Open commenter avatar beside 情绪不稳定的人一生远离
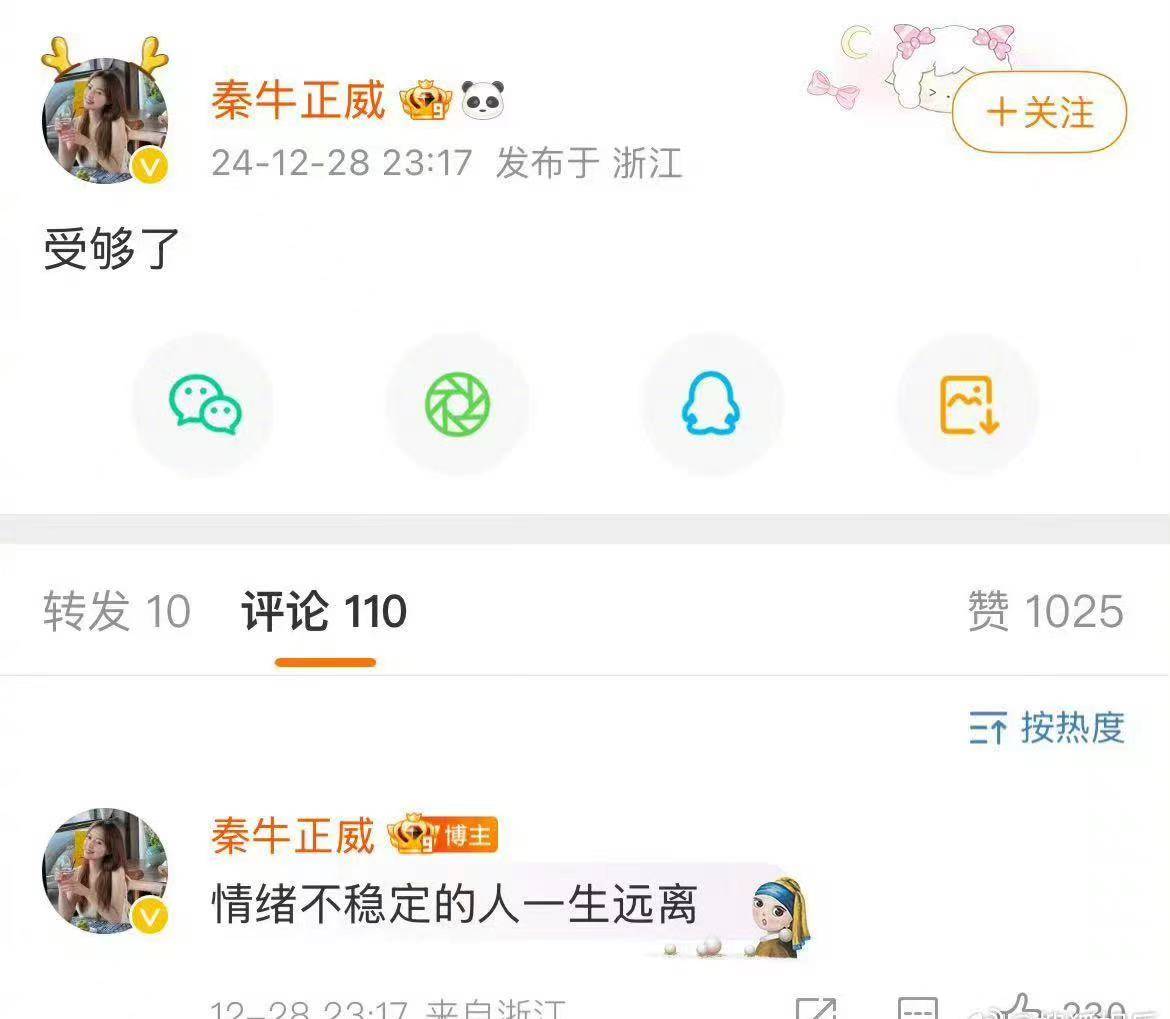Screen dimensions: 1170x1019 tap(104, 871)
